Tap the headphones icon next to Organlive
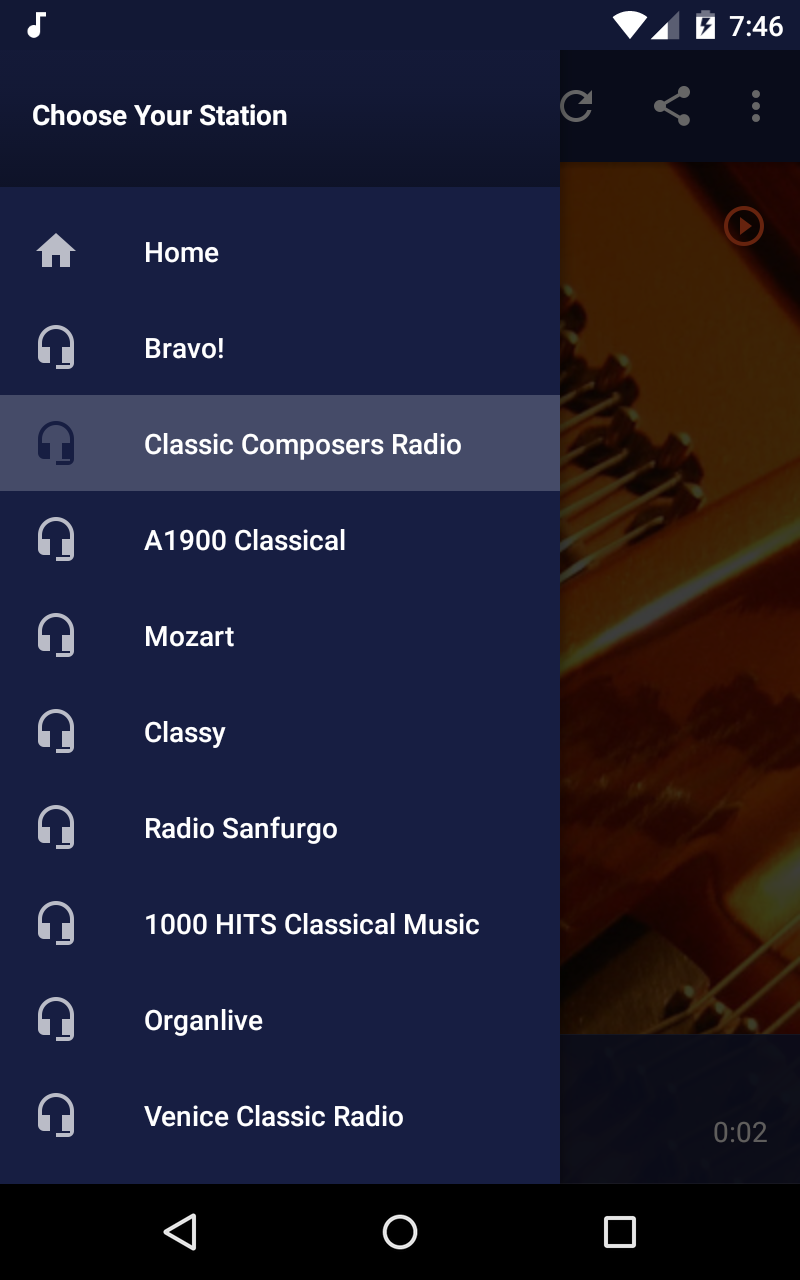 (57, 1019)
